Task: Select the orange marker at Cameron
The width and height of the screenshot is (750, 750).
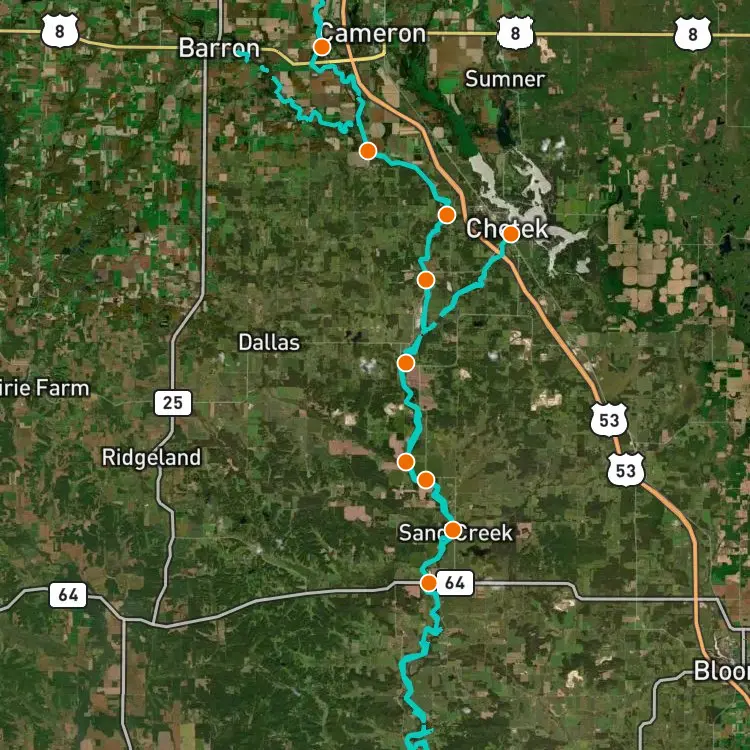Action: click(322, 47)
